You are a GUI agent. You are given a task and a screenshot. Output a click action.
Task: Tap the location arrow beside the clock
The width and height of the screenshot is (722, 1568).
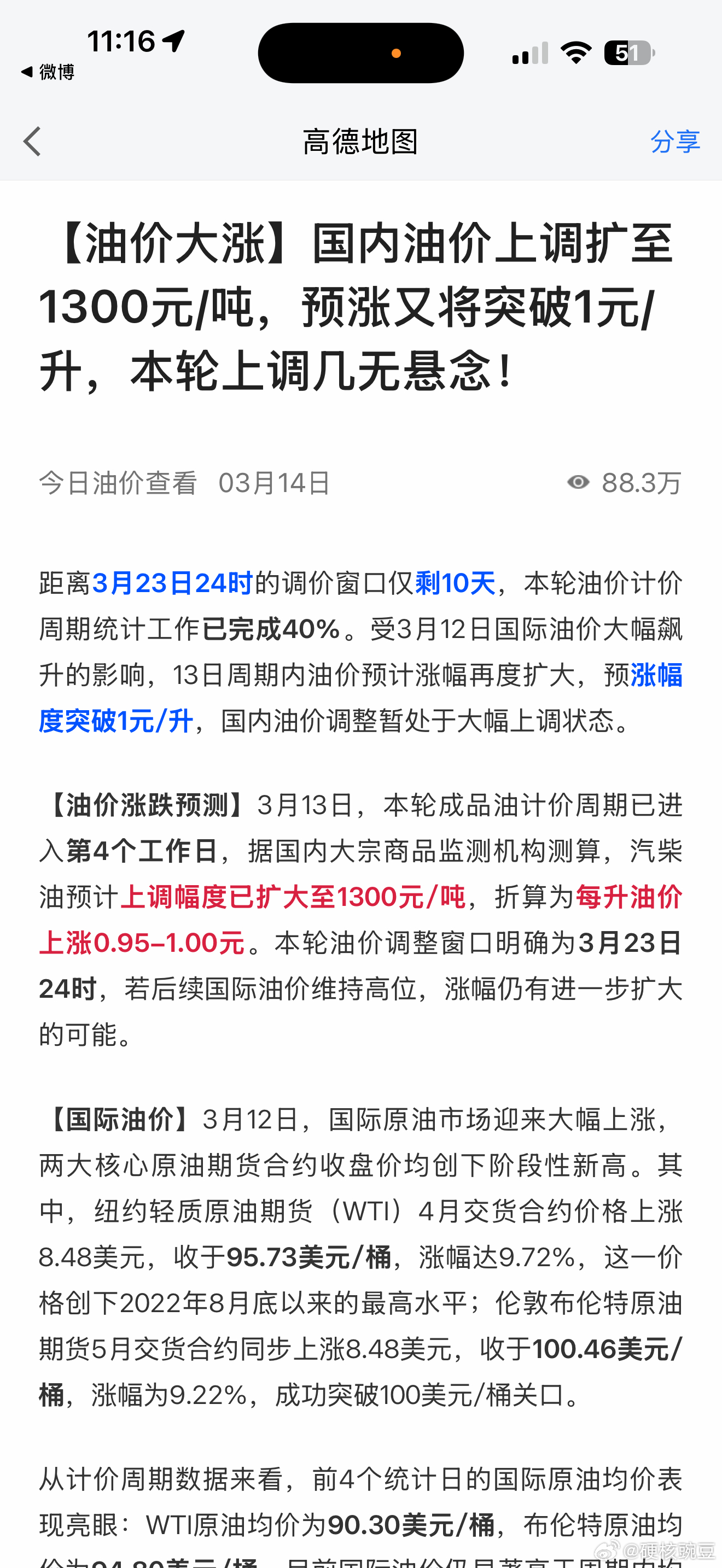tap(174, 42)
